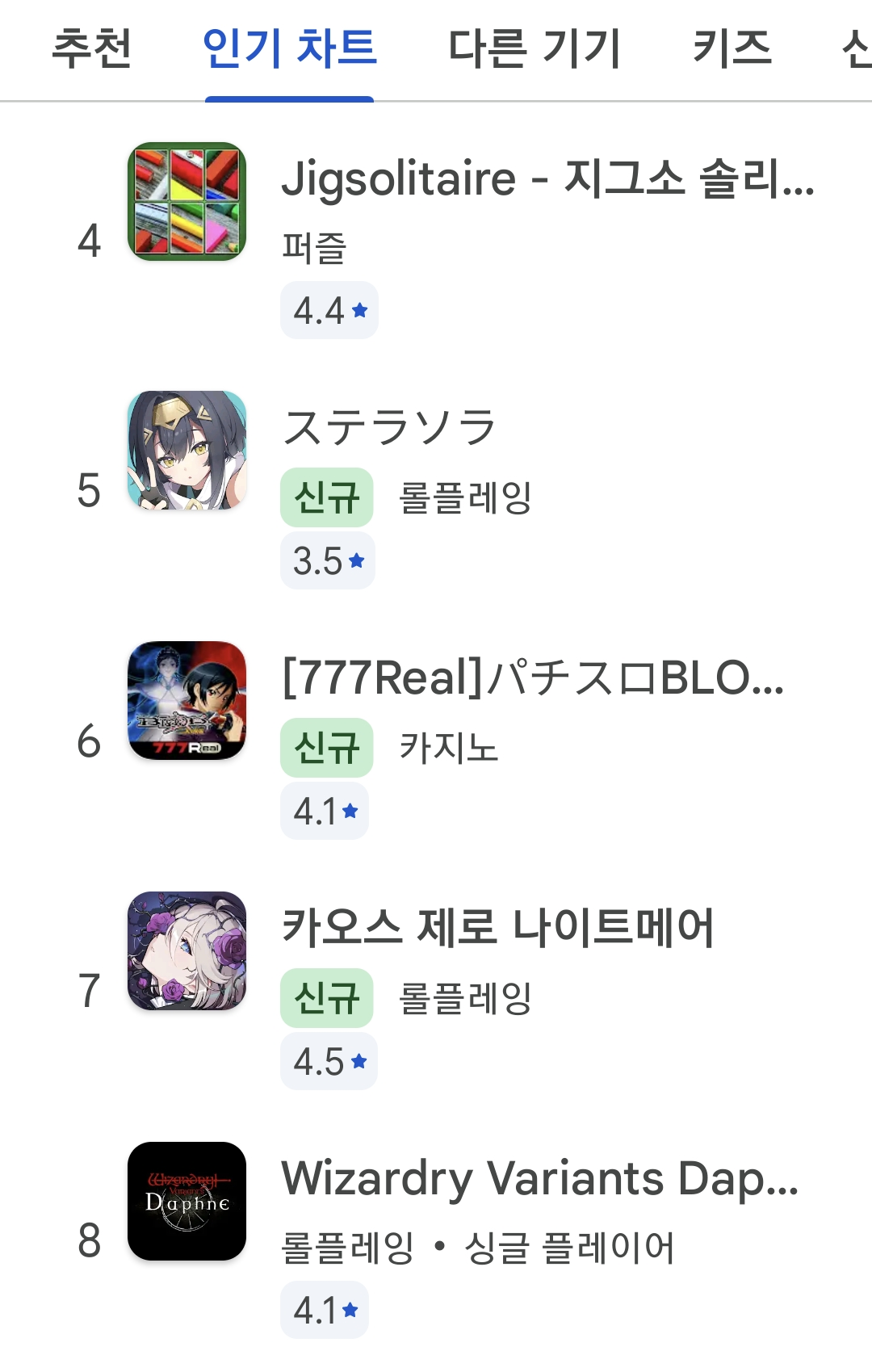
Task: Open the ステラソラ game listing
Action: pyautogui.click(x=390, y=428)
